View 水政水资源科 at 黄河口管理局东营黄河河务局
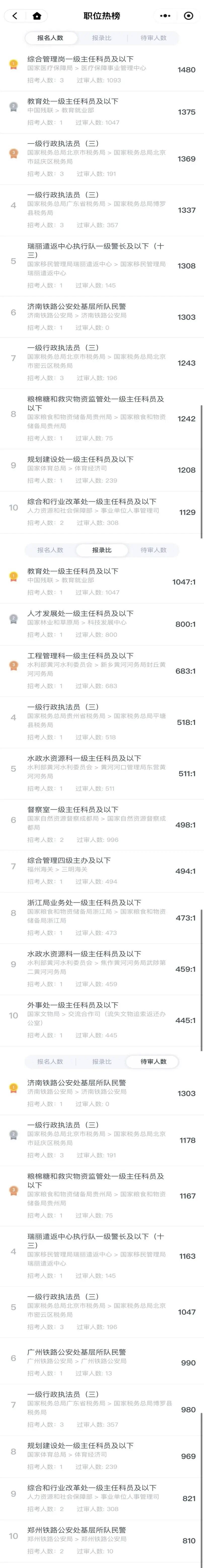This screenshot has width=204, height=1568. (97, 773)
